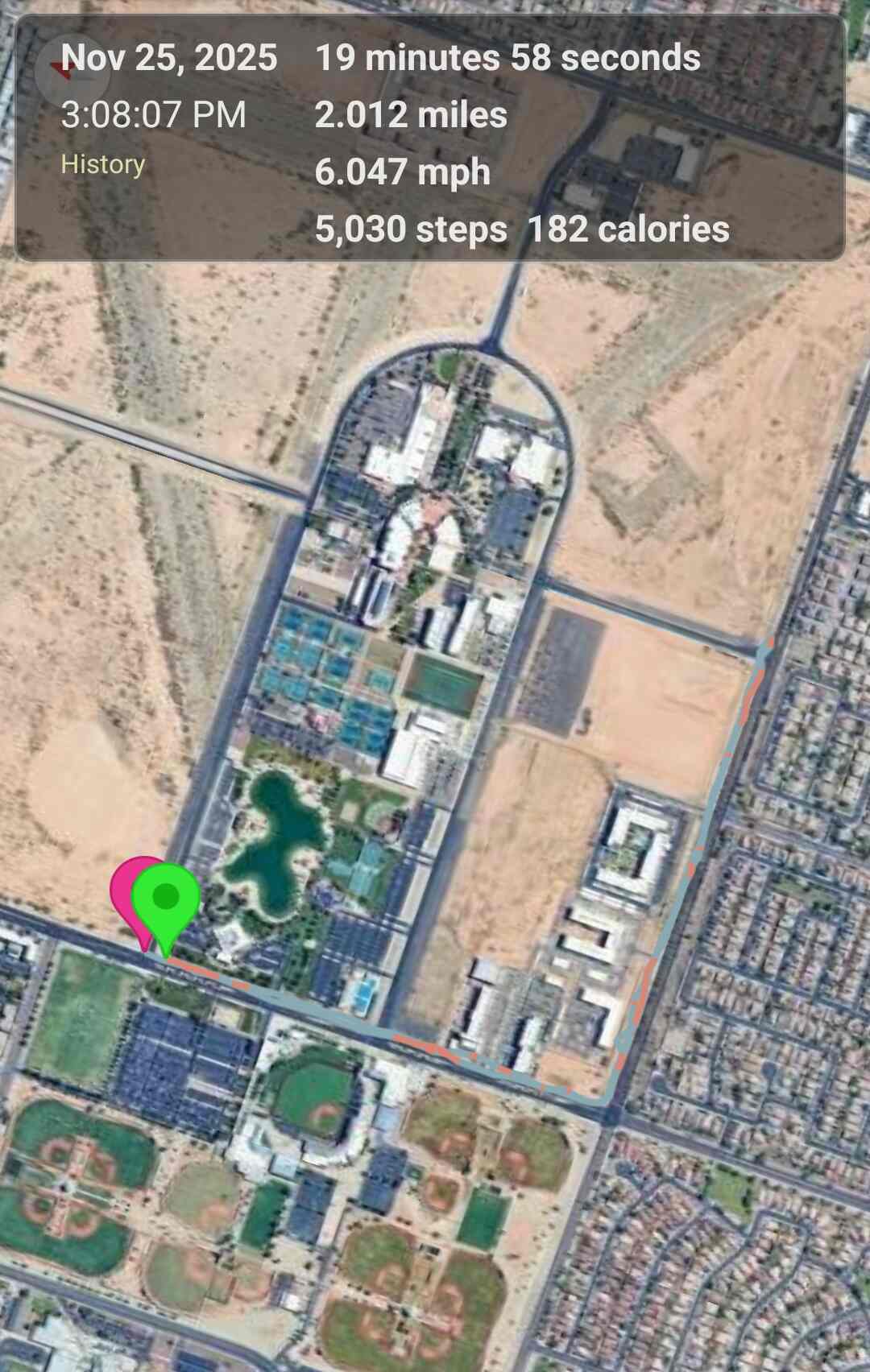Select the green route marker pin
The height and width of the screenshot is (1372, 870).
click(x=167, y=899)
